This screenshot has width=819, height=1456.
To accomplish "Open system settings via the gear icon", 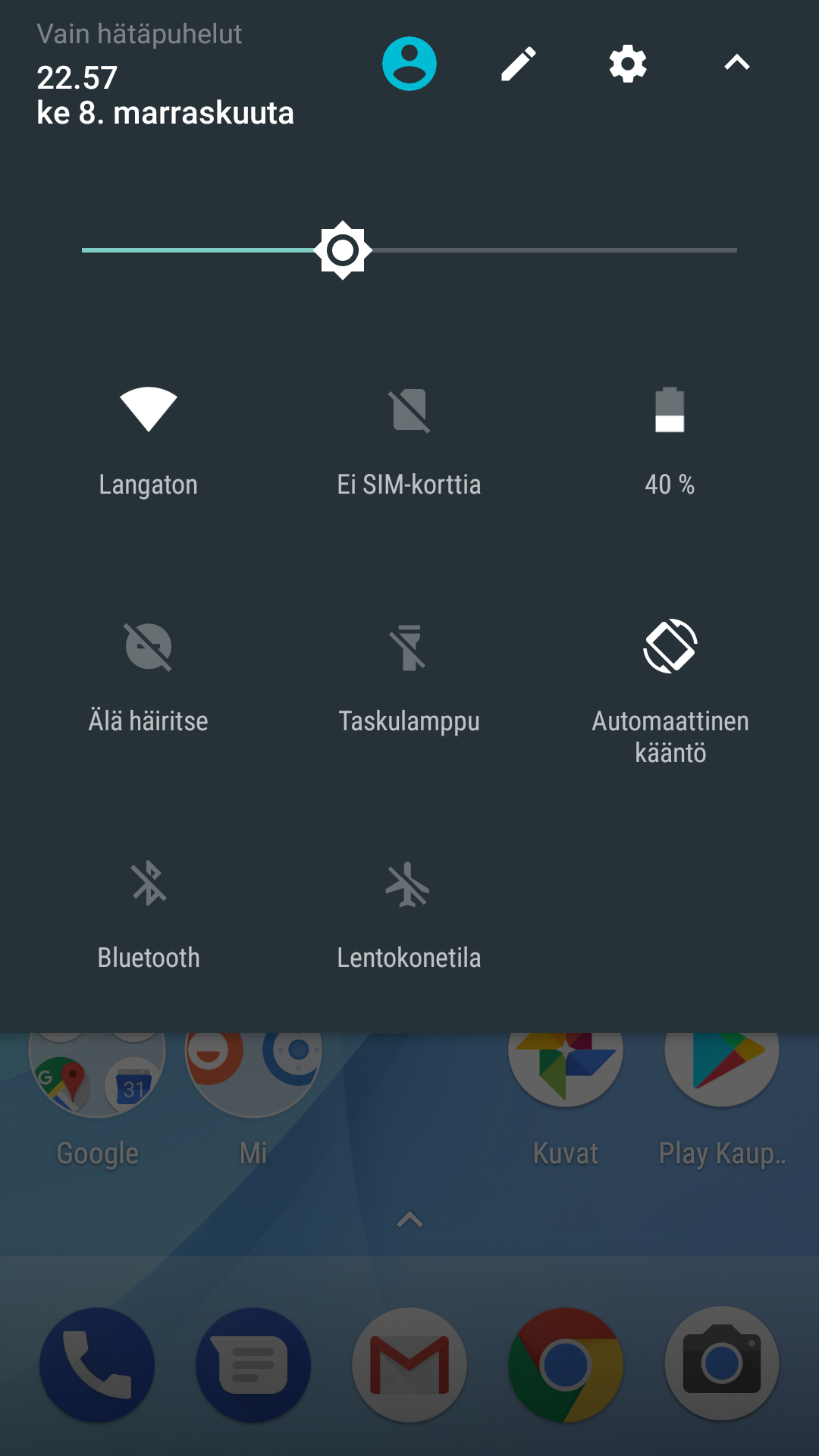I will 628,64.
